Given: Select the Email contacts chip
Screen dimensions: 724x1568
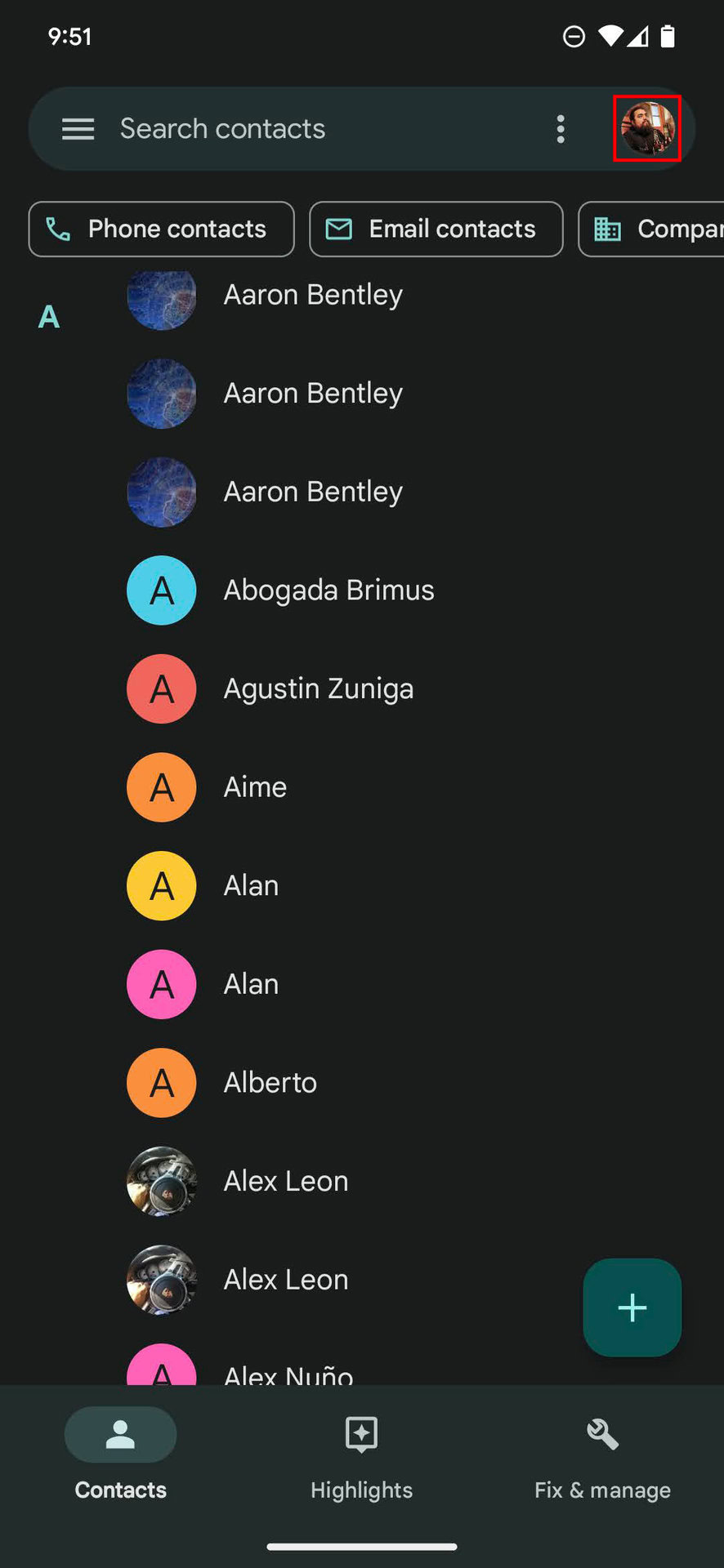Looking at the screenshot, I should [436, 229].
